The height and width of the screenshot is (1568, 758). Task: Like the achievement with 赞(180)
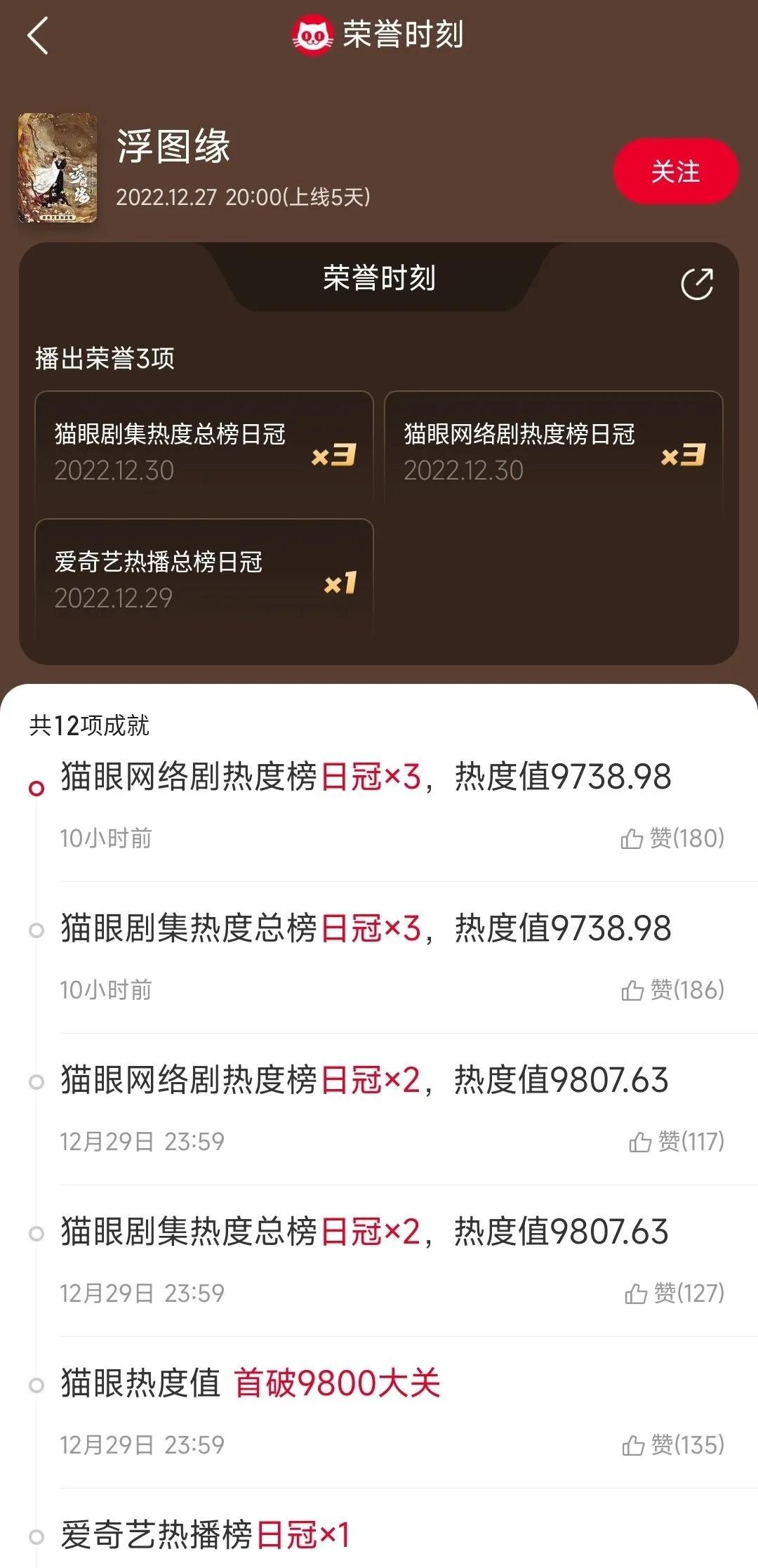click(672, 838)
